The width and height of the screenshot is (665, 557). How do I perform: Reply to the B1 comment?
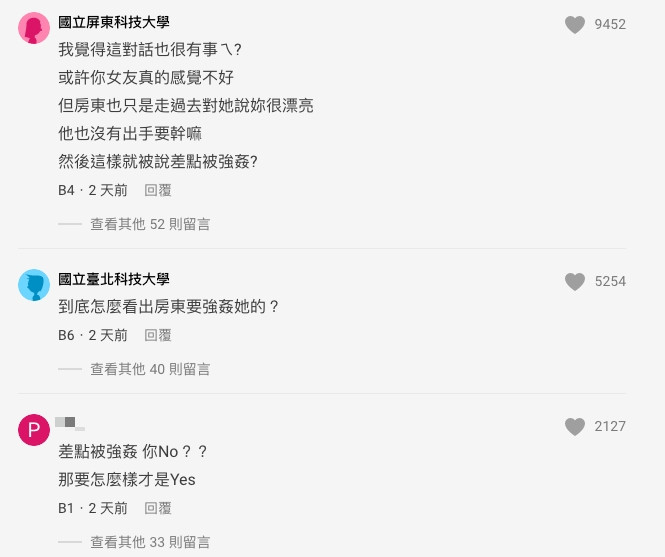[158, 508]
